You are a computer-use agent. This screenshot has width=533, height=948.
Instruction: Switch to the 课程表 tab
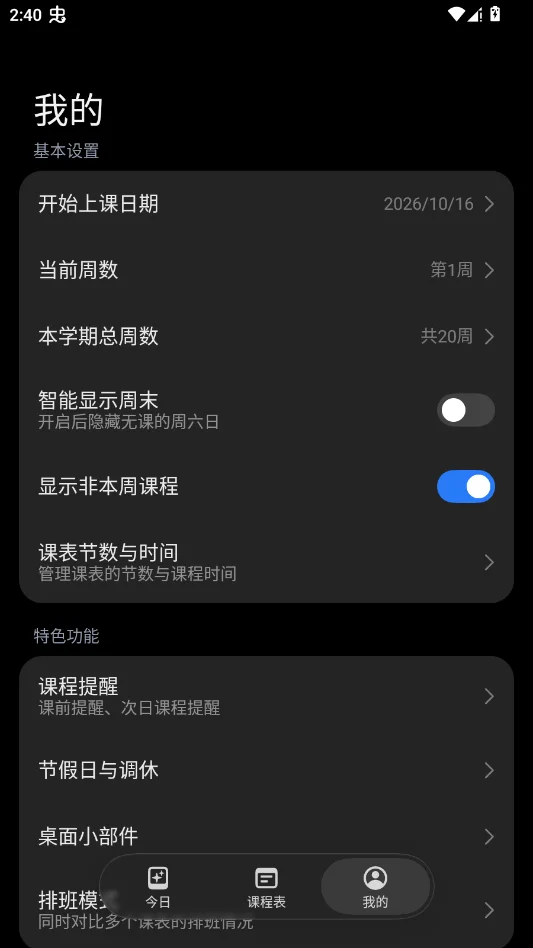[x=266, y=887]
